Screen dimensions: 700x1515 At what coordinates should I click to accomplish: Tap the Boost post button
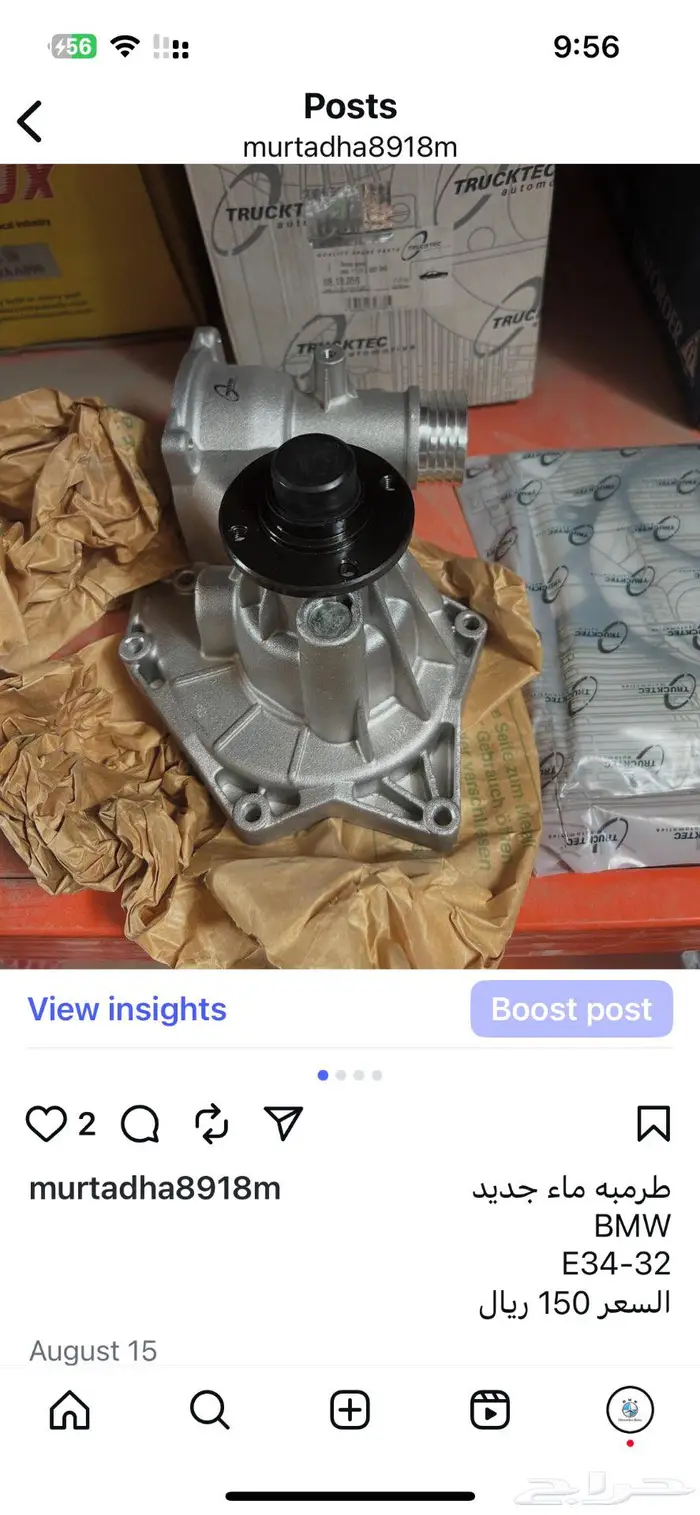click(x=572, y=1009)
